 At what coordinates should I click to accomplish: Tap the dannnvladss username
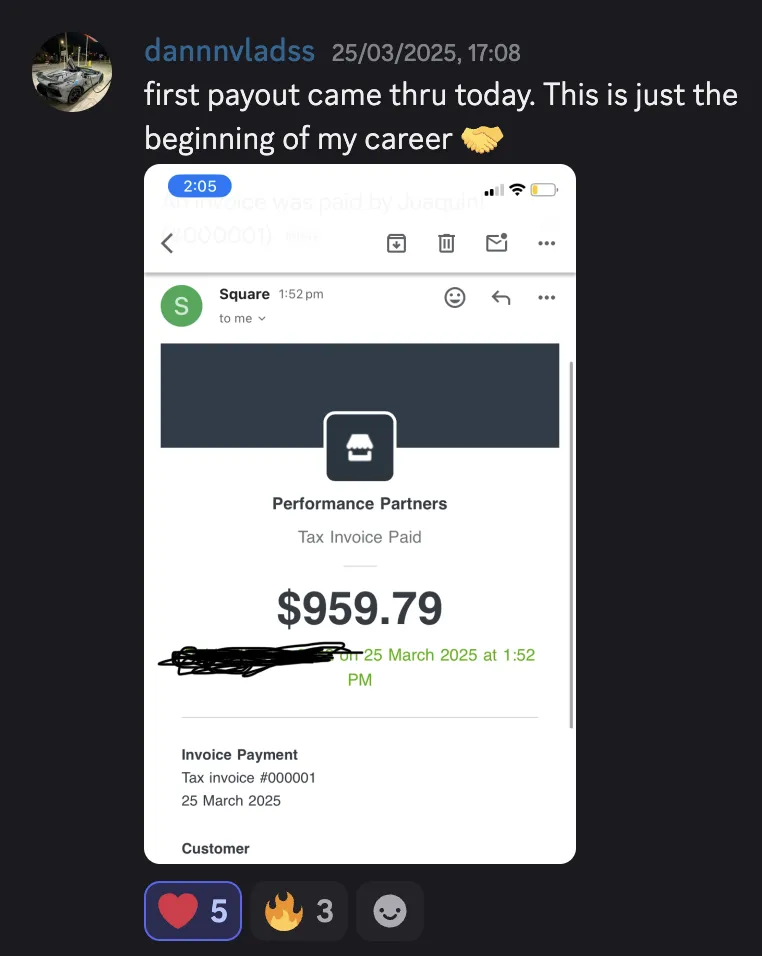pos(229,51)
